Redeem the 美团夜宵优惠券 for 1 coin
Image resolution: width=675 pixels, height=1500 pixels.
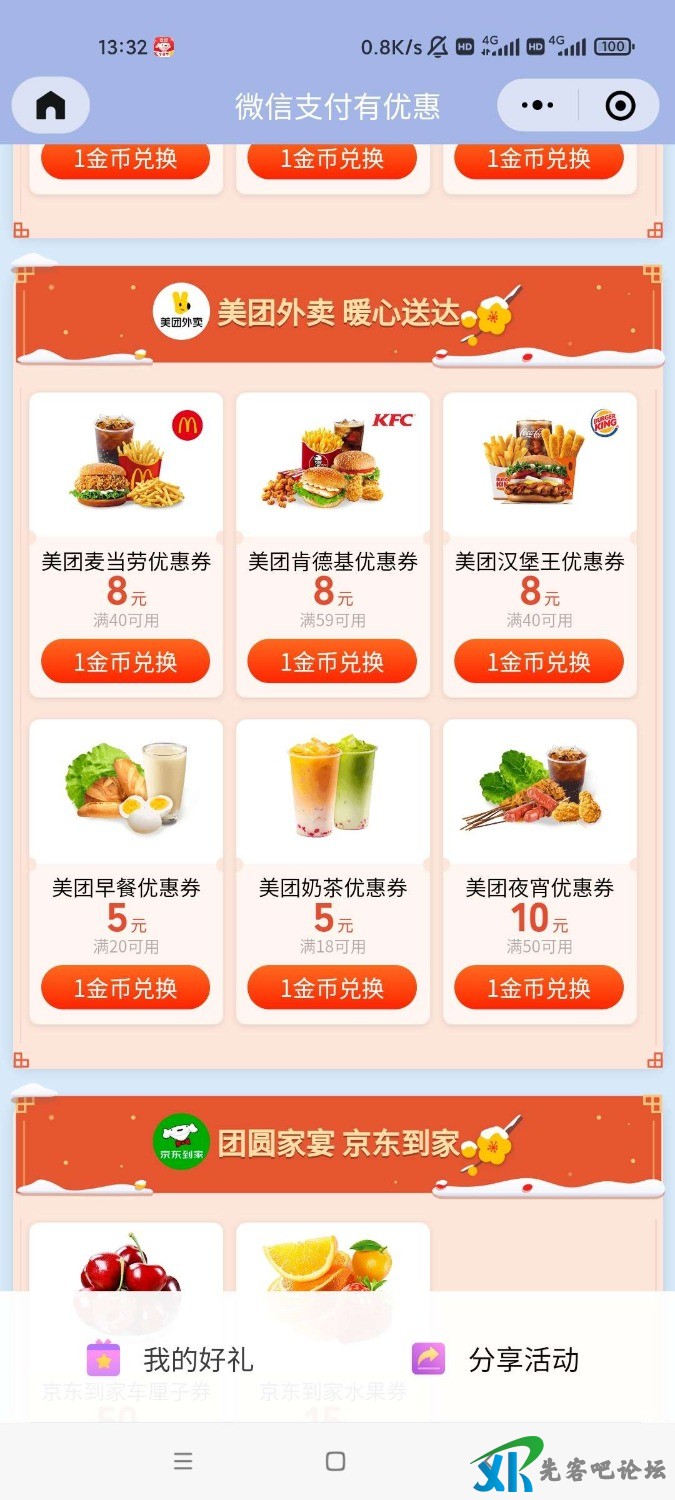pyautogui.click(x=539, y=988)
